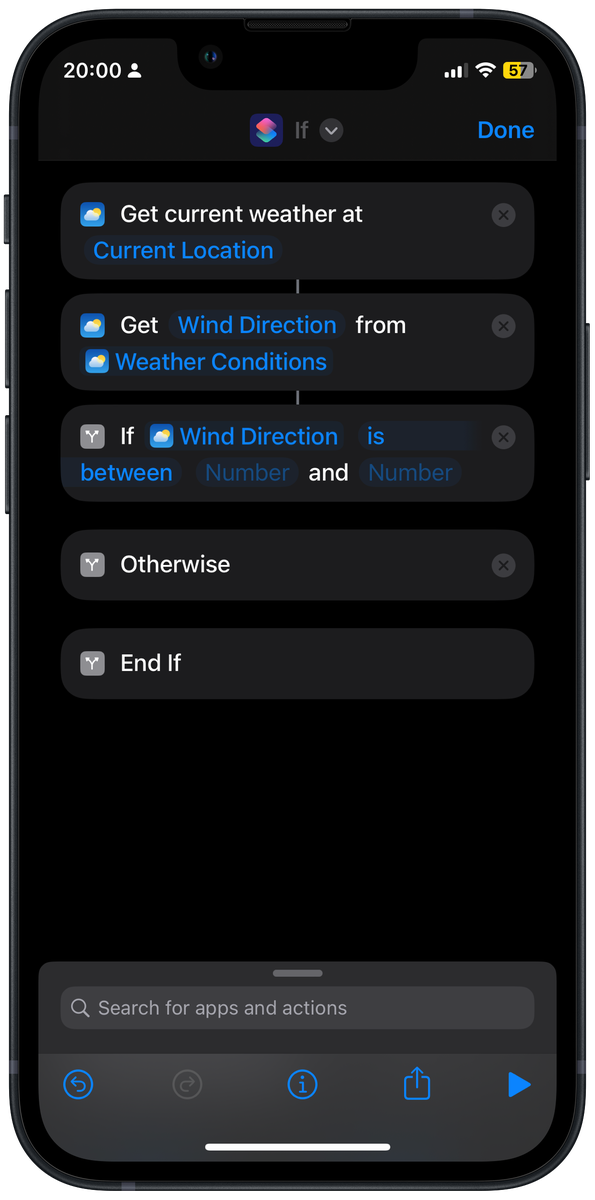The height and width of the screenshot is (1200, 595).
Task: Change the Current Location parameter
Action: click(x=183, y=251)
